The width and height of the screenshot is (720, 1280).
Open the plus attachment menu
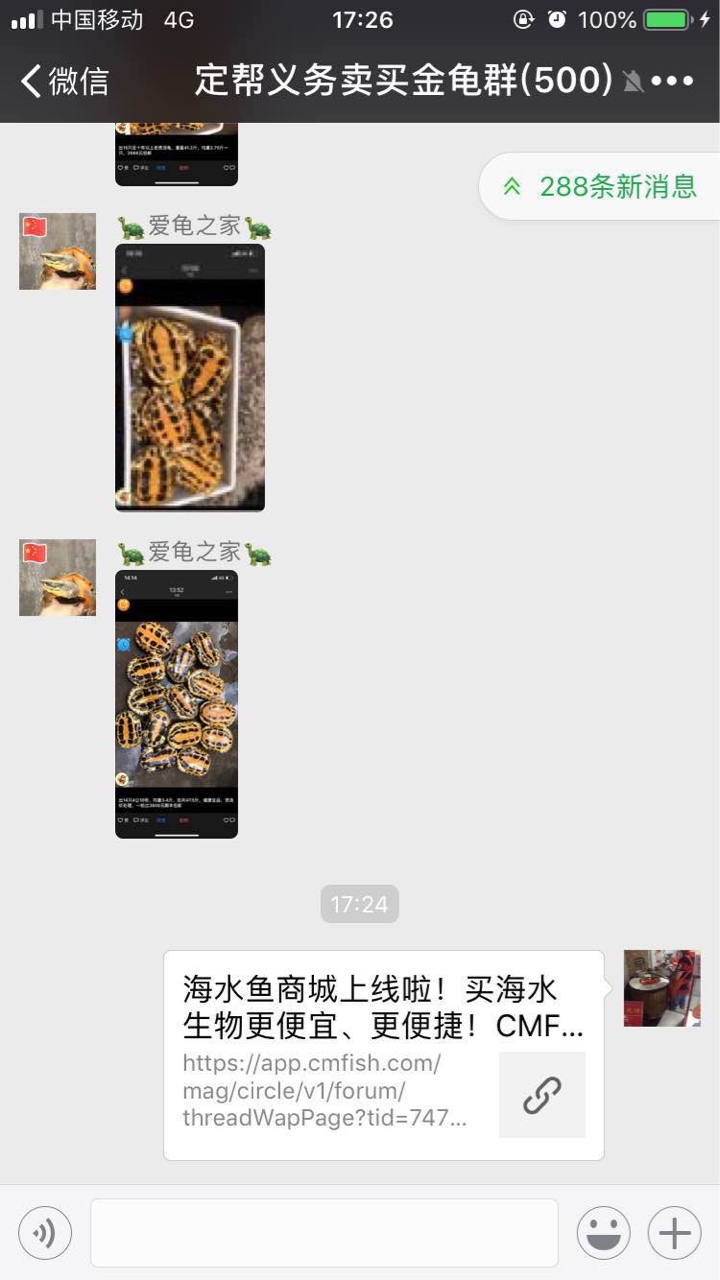pyautogui.click(x=674, y=1233)
